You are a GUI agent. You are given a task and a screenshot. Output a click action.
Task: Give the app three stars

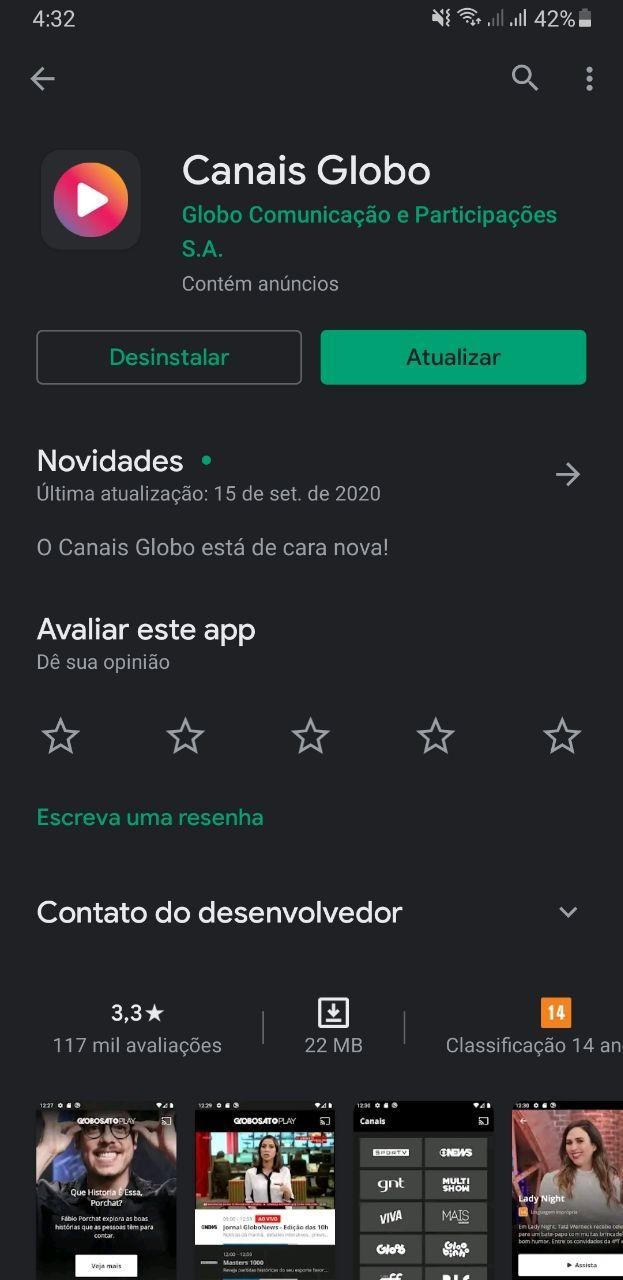pyautogui.click(x=310, y=737)
